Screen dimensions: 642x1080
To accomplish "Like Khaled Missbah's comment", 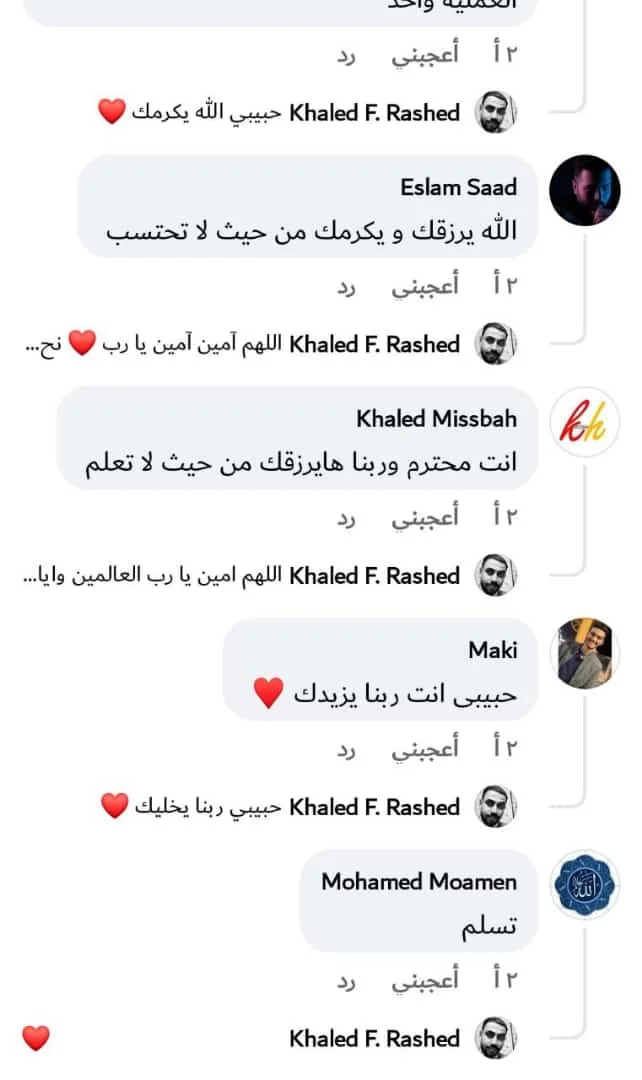I will tap(425, 517).
